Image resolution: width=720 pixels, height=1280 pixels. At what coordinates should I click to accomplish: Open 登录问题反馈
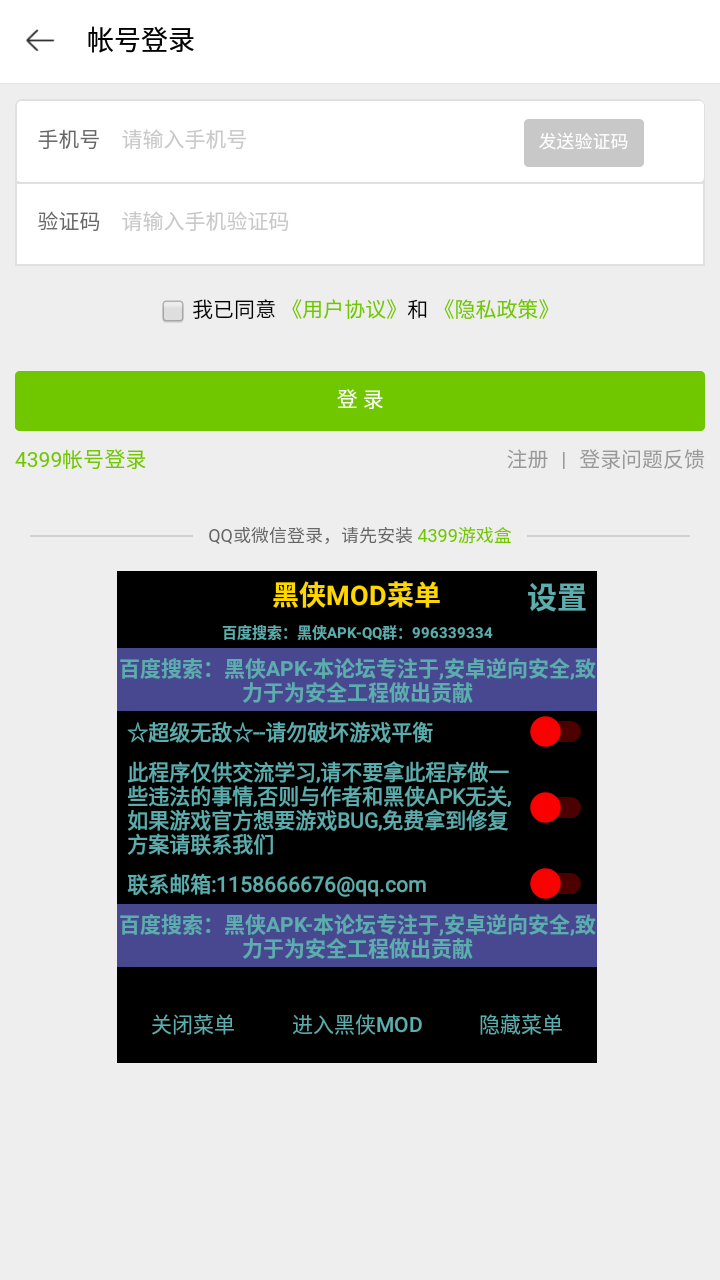point(642,460)
